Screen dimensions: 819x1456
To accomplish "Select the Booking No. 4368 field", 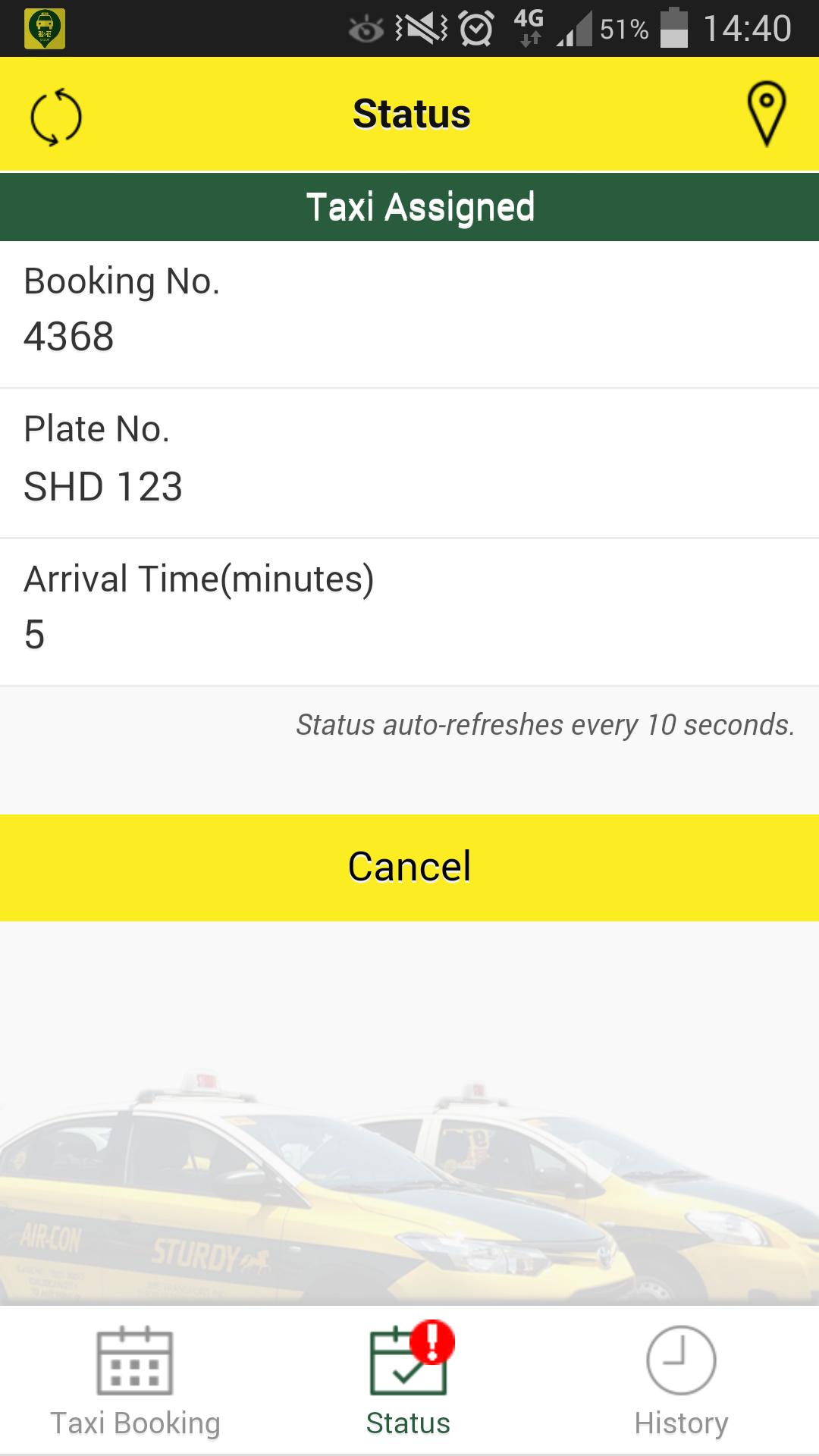I will point(409,311).
